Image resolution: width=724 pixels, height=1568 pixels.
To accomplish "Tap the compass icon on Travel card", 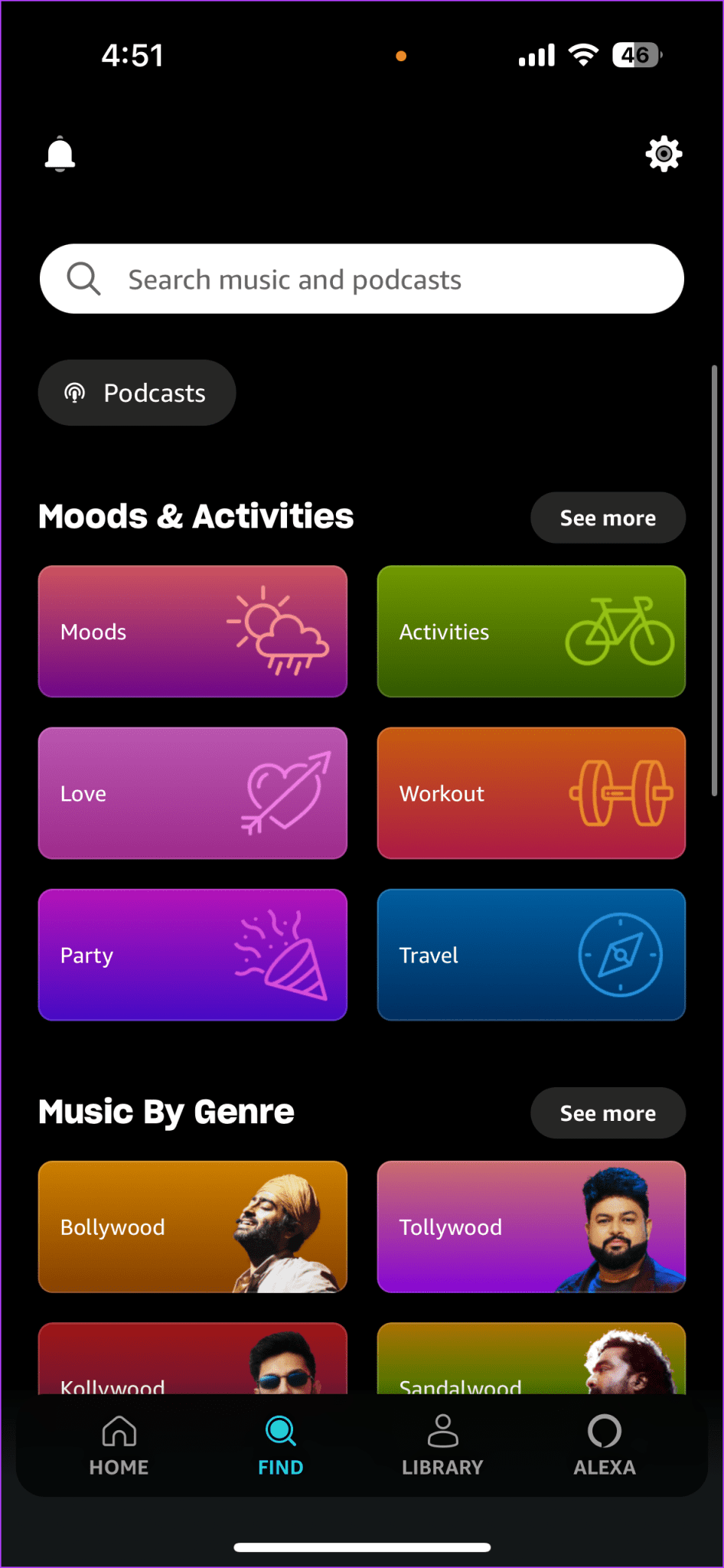I will (620, 955).
